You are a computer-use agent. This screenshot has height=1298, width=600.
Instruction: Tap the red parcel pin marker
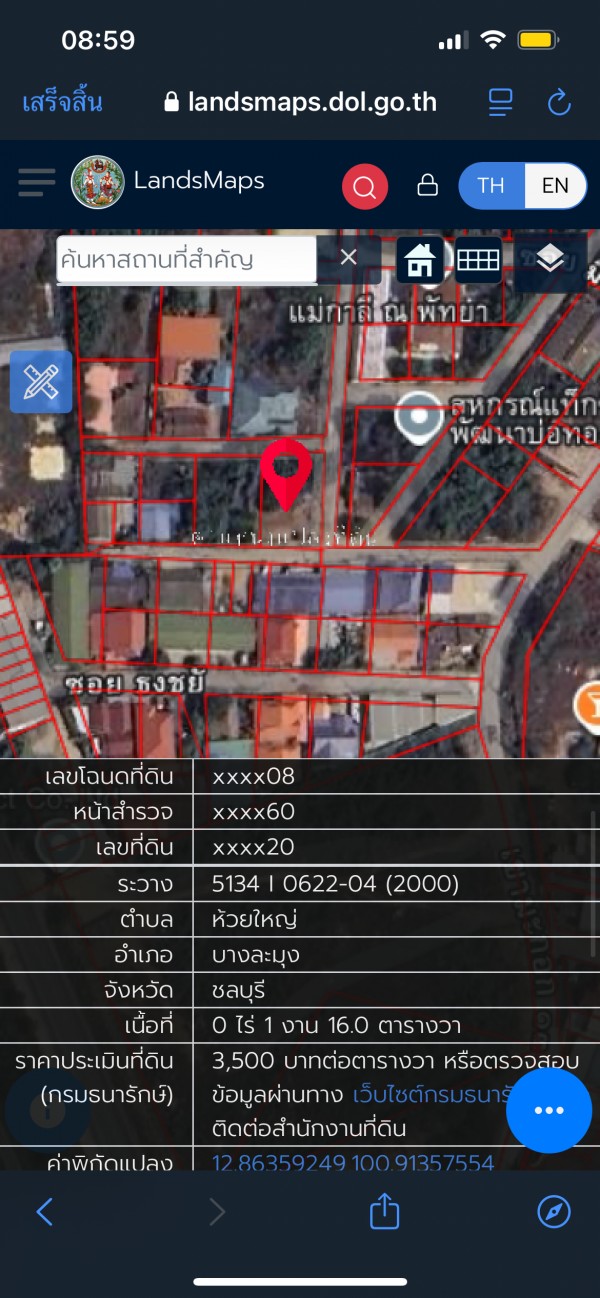point(286,472)
